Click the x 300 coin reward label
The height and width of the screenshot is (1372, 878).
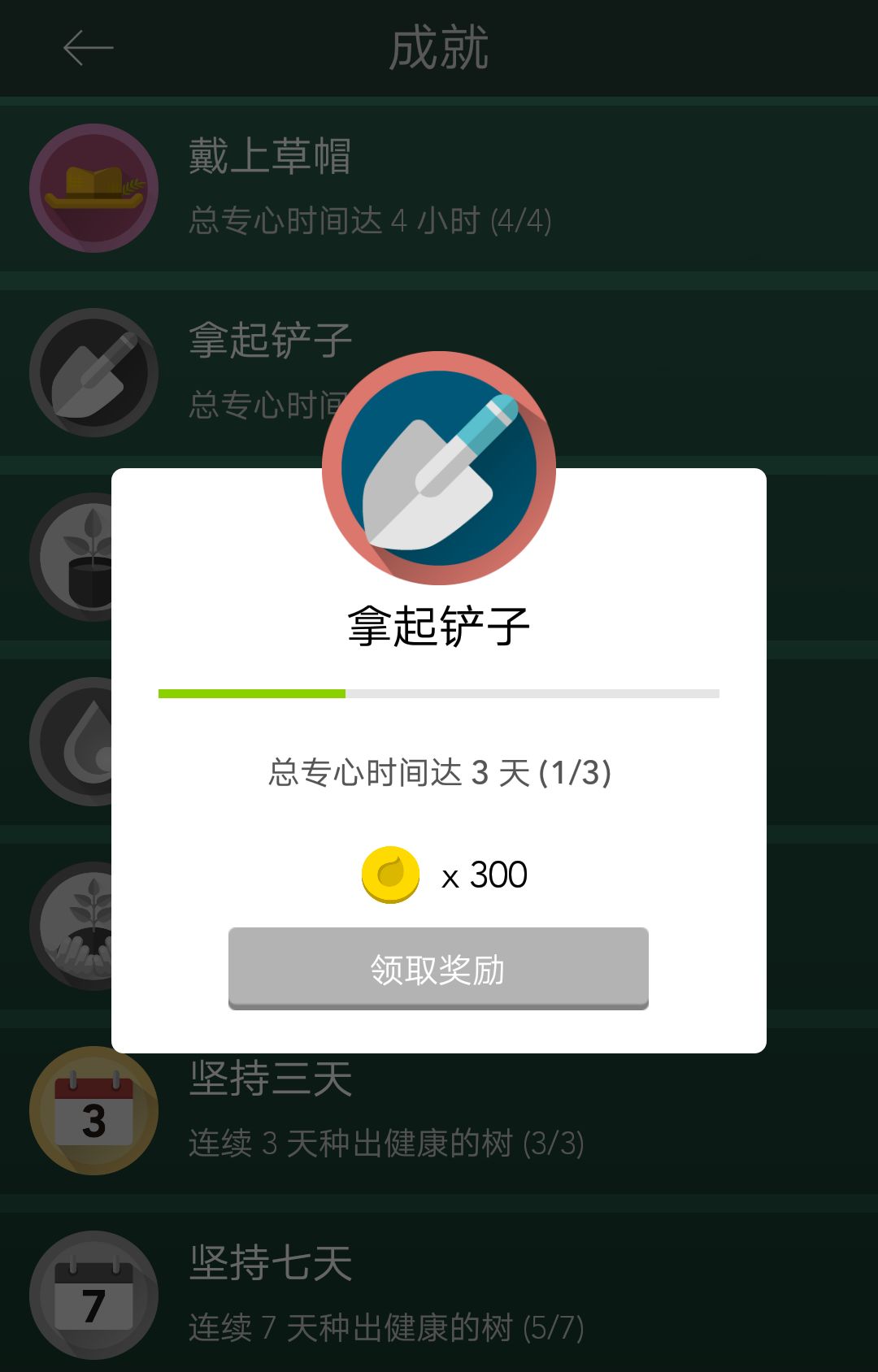485,873
